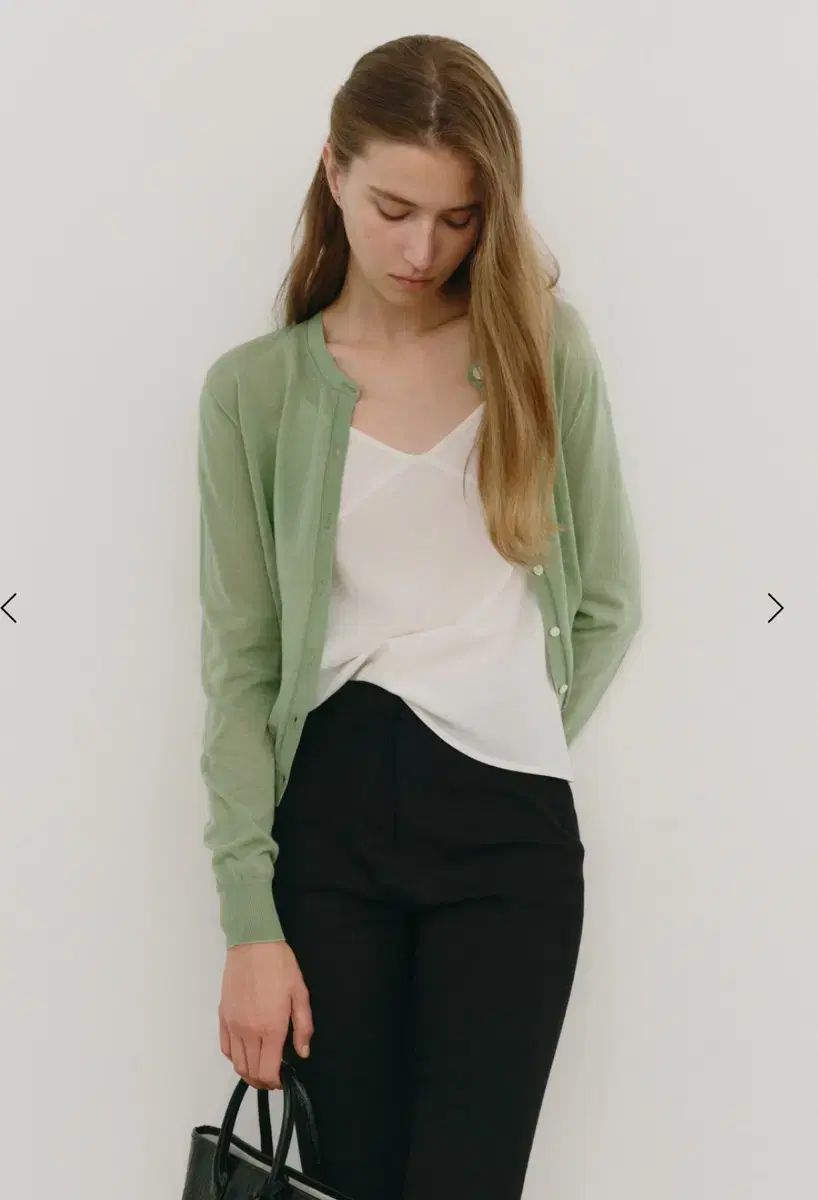Go to the previous product image
This screenshot has width=818, height=1200.
pyautogui.click(x=10, y=607)
